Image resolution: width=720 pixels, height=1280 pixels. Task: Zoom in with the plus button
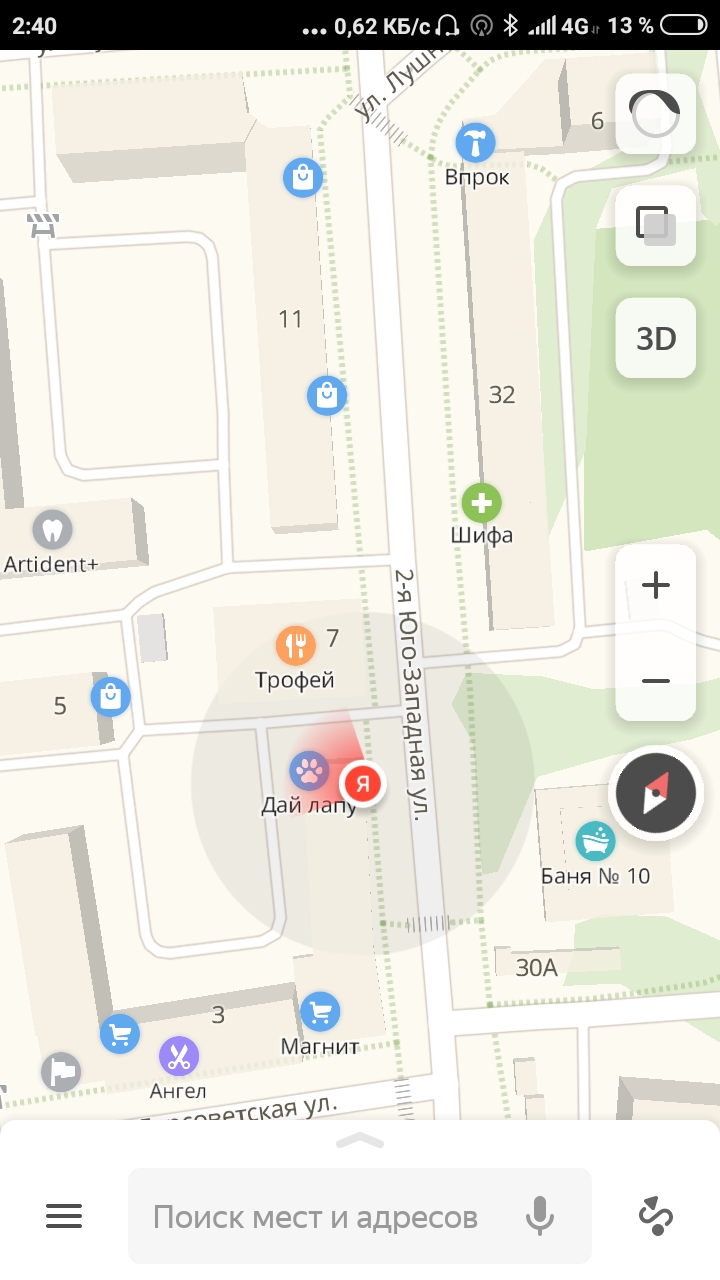(x=655, y=586)
